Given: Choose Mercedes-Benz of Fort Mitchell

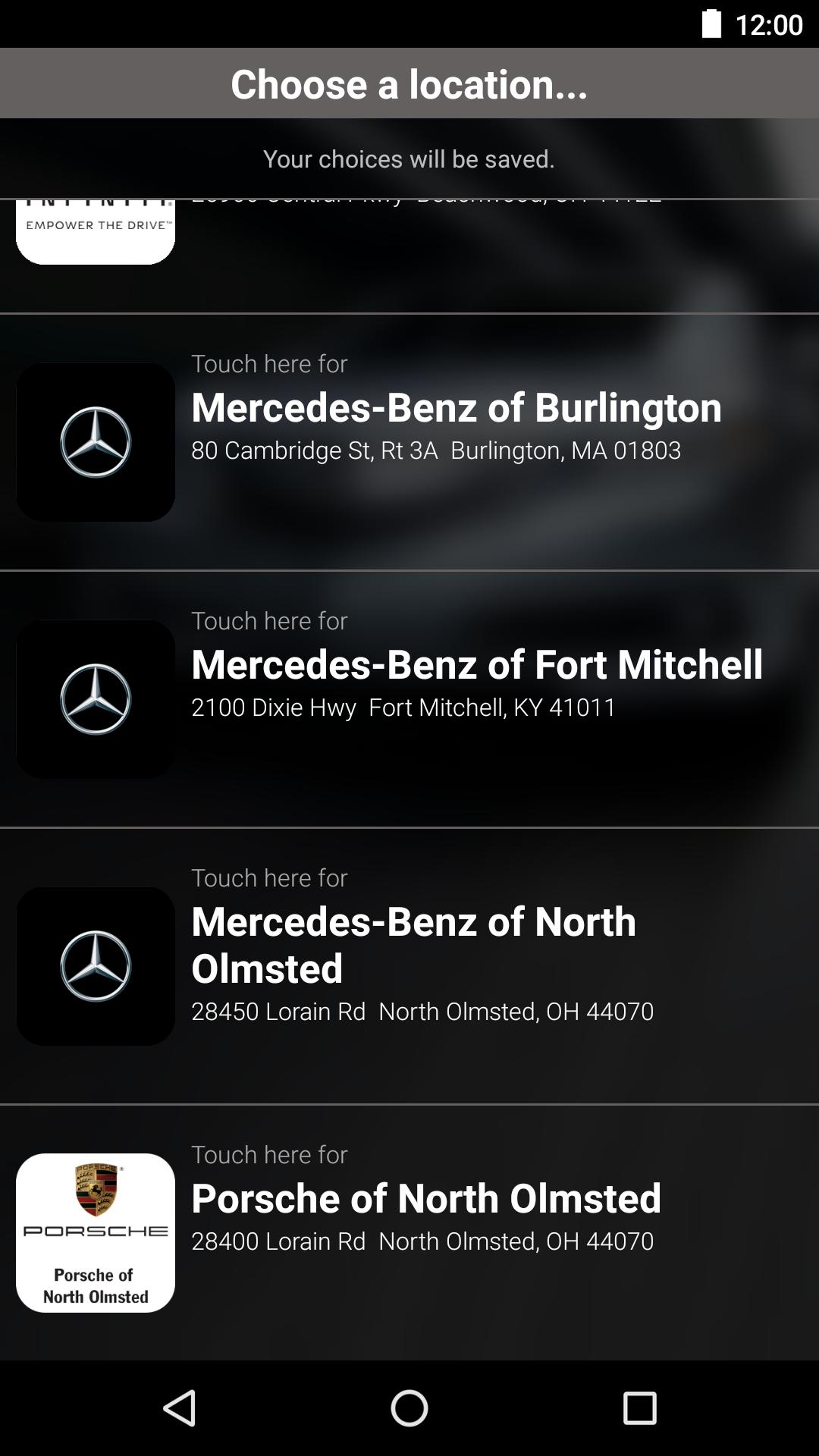Looking at the screenshot, I should (476, 665).
